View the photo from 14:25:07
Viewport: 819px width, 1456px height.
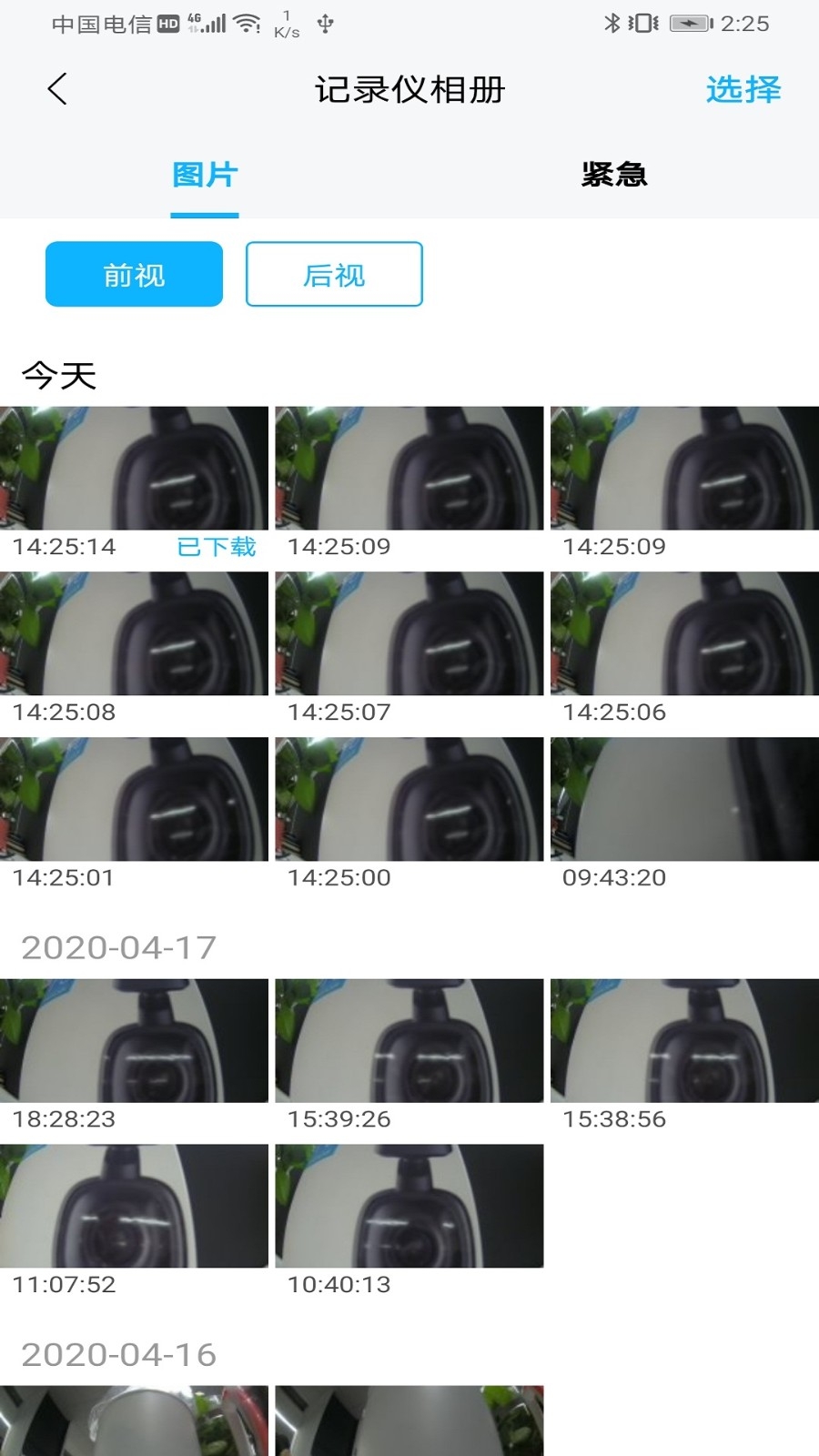pos(409,633)
